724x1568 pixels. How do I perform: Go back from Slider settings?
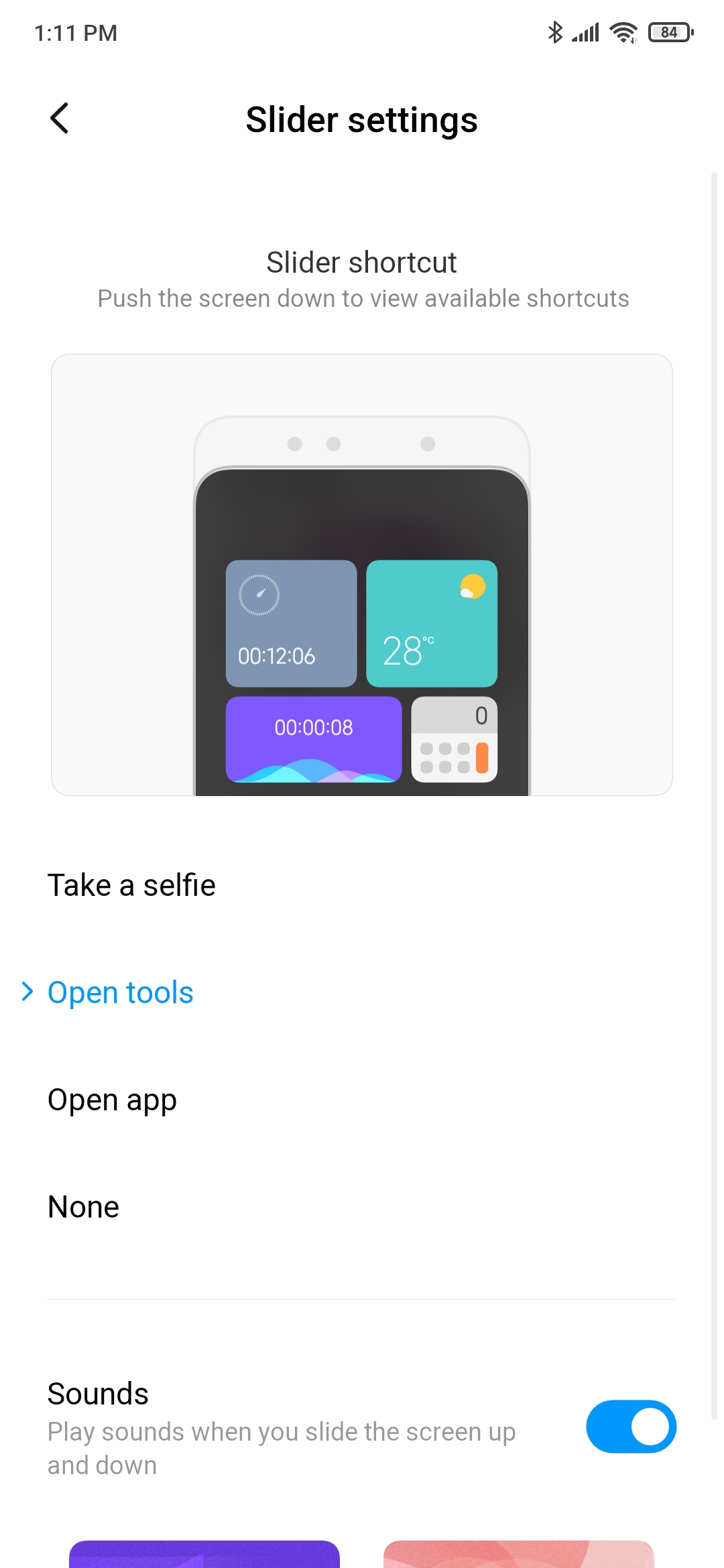tap(60, 119)
